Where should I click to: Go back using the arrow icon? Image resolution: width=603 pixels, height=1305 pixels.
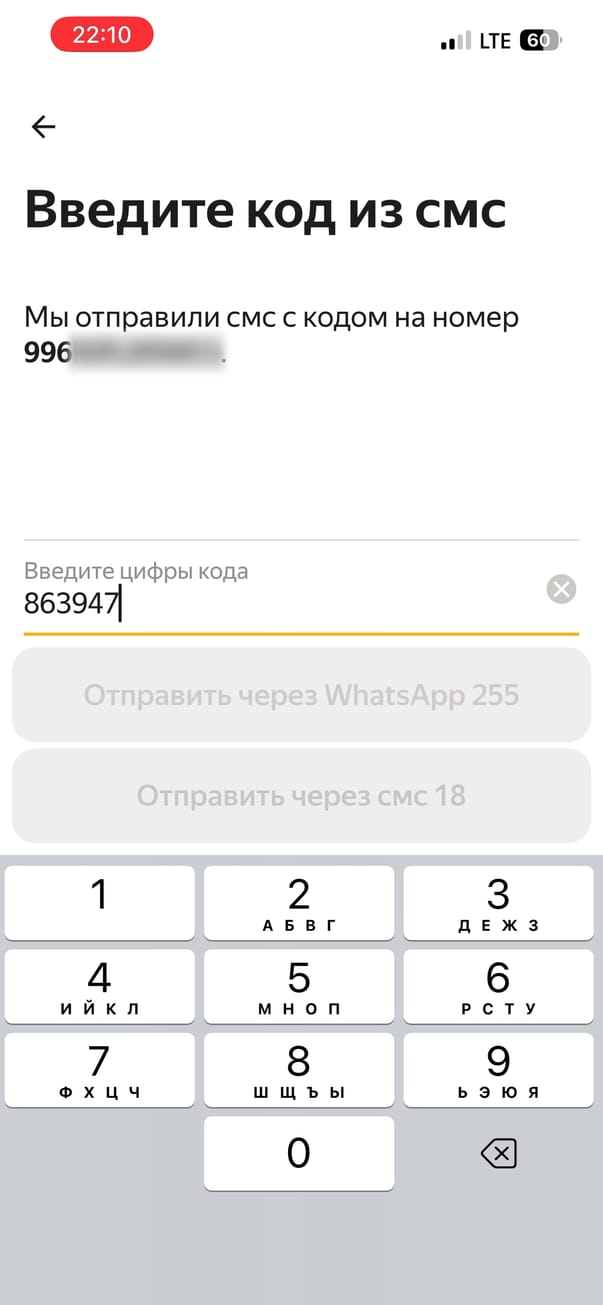43,126
